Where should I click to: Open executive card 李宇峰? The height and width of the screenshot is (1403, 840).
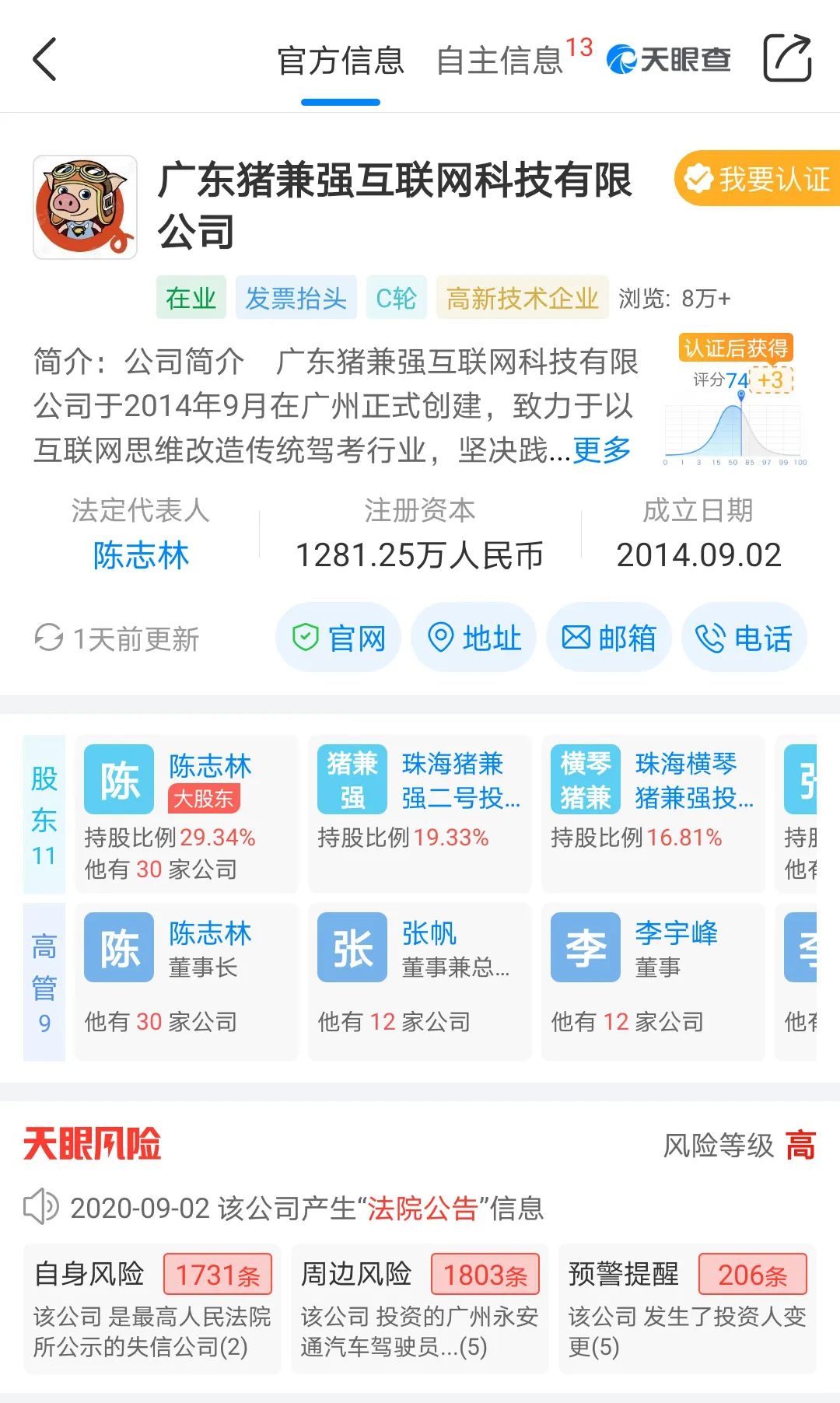[653, 981]
